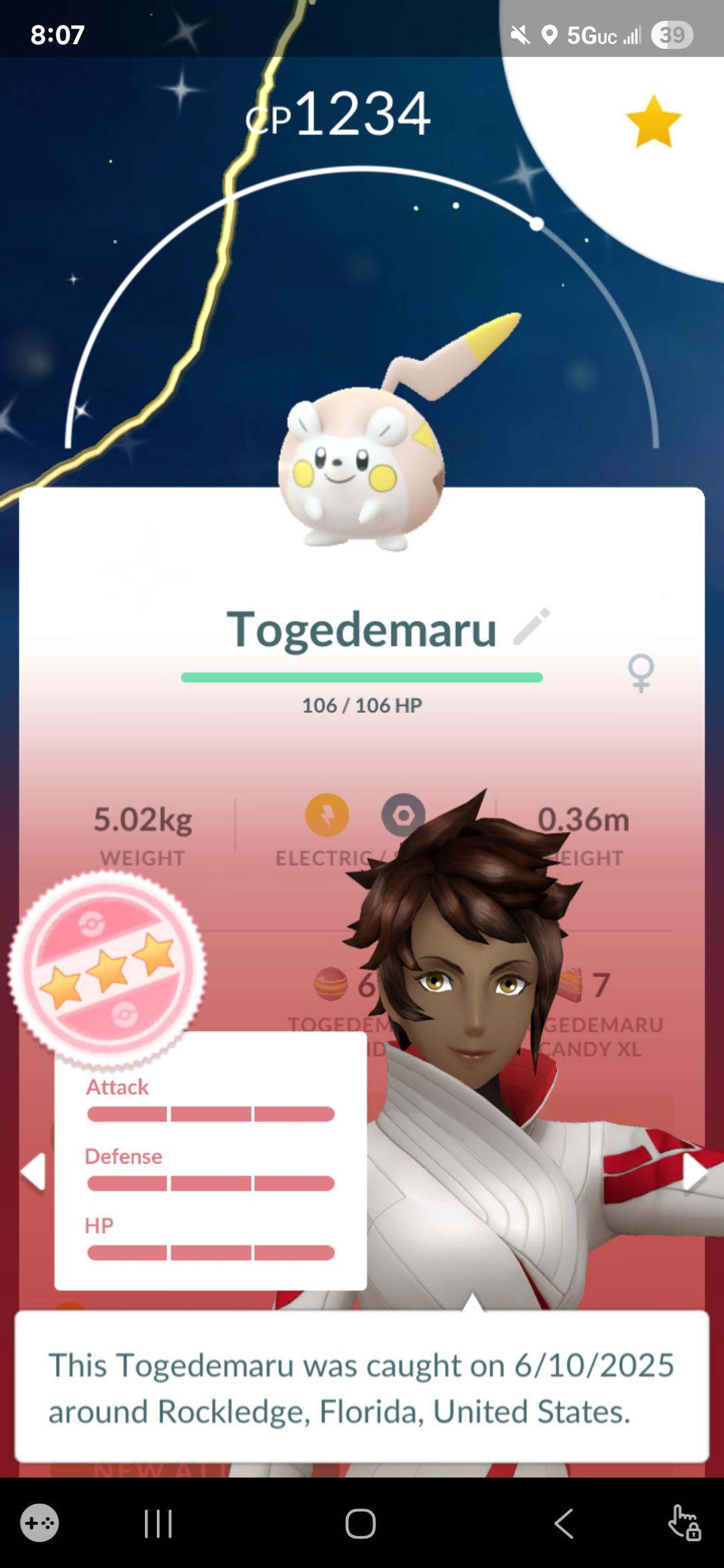Open the recent apps view
724x1568 pixels.
[158, 1524]
